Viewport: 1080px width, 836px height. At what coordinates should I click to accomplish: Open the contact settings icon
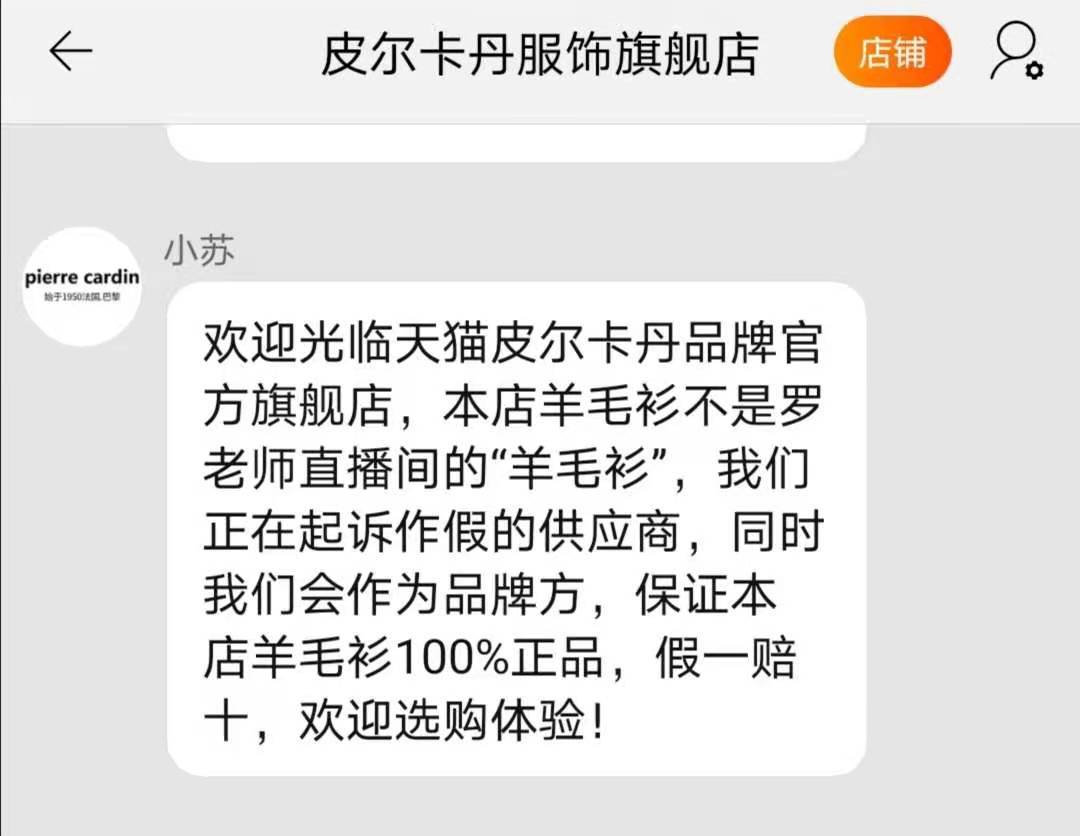1015,52
